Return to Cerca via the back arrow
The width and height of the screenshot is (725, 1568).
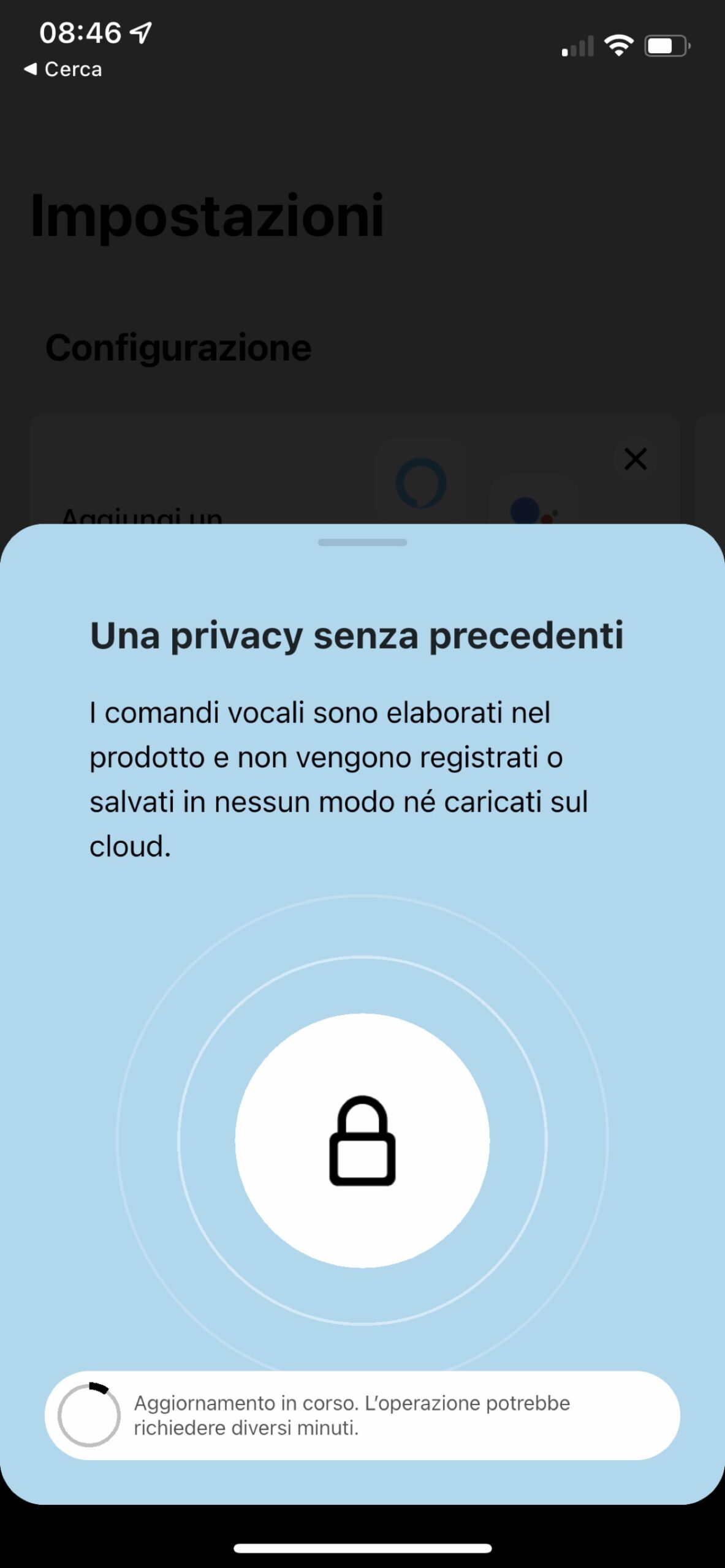pyautogui.click(x=63, y=69)
